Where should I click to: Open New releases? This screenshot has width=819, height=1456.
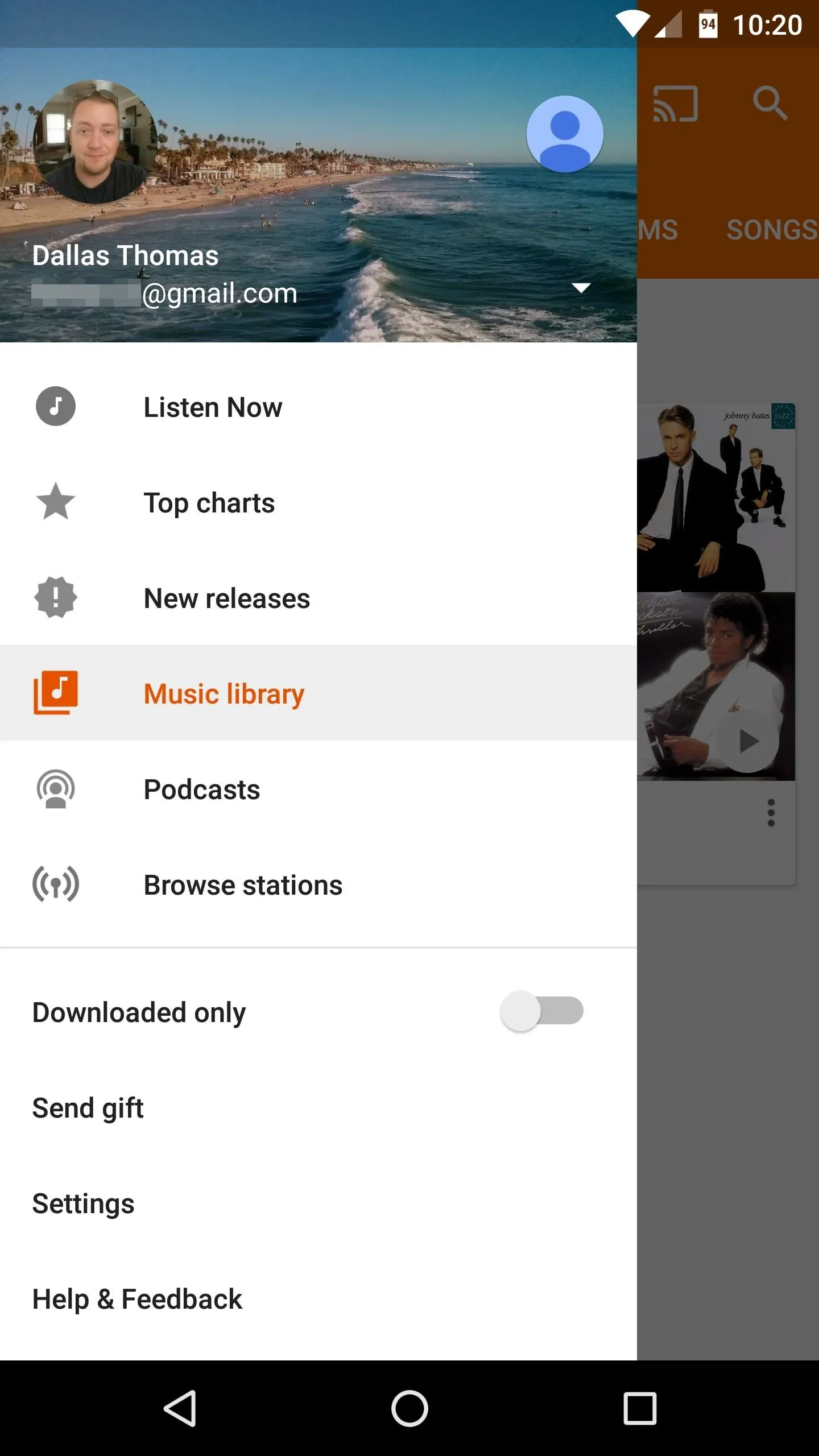318,598
